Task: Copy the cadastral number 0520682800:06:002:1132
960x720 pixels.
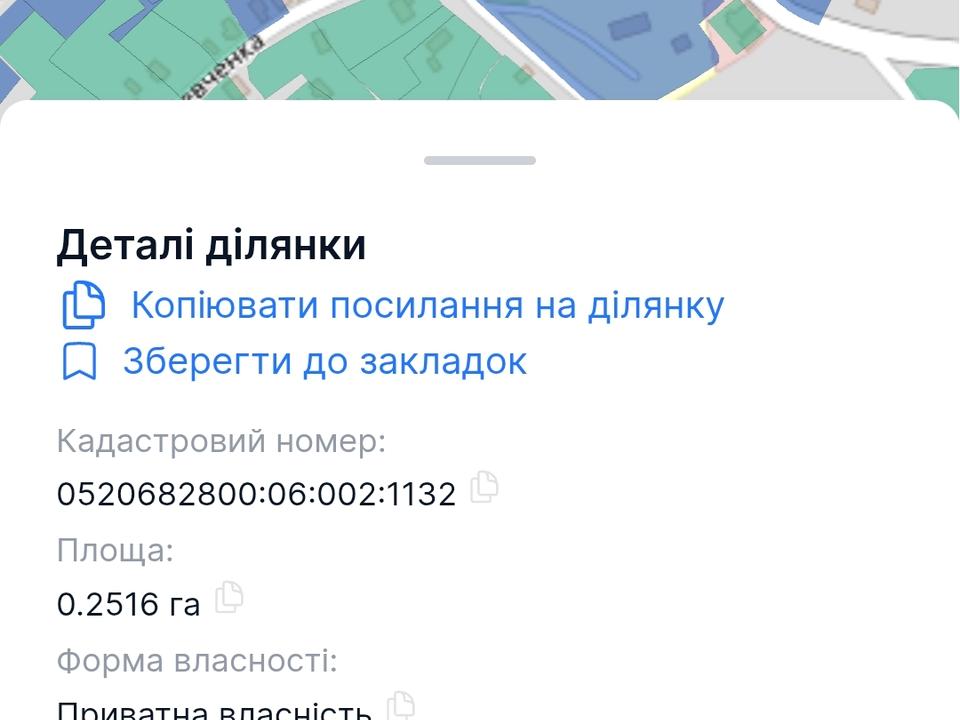Action: 485,486
